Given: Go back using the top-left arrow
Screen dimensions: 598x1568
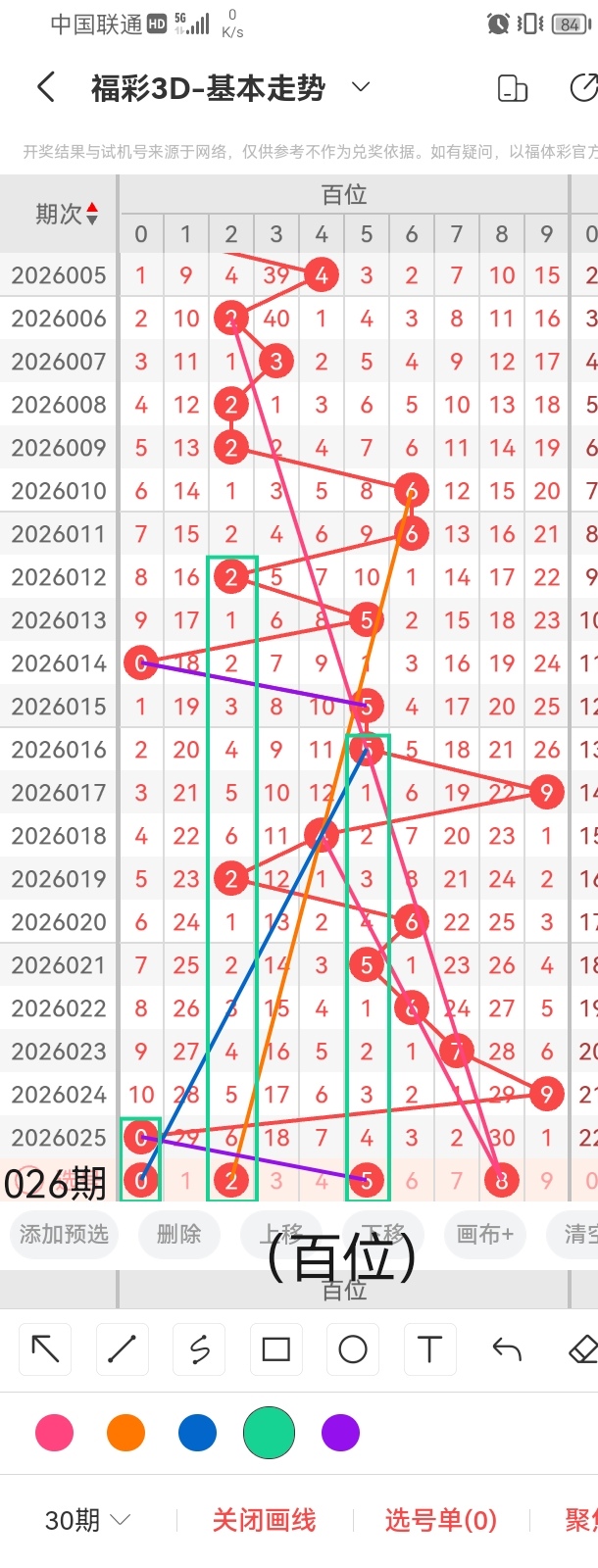Looking at the screenshot, I should point(45,88).
